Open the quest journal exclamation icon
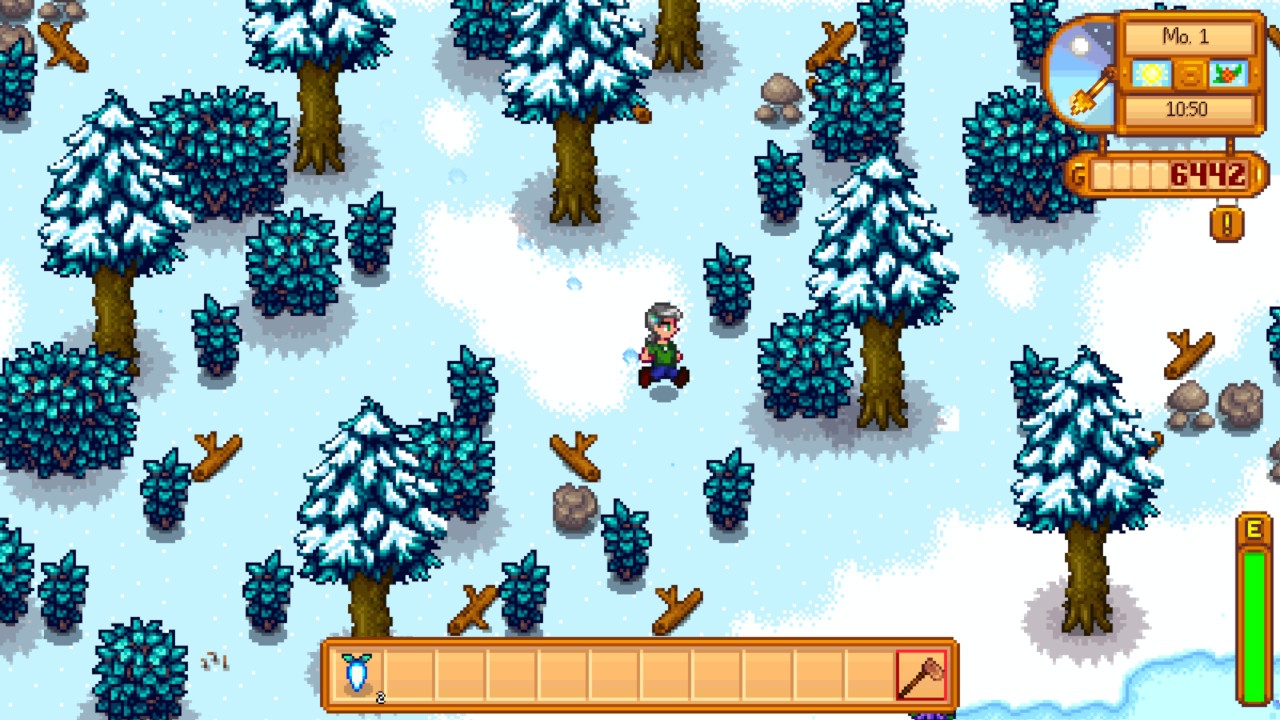The width and height of the screenshot is (1280, 720). point(1227,222)
